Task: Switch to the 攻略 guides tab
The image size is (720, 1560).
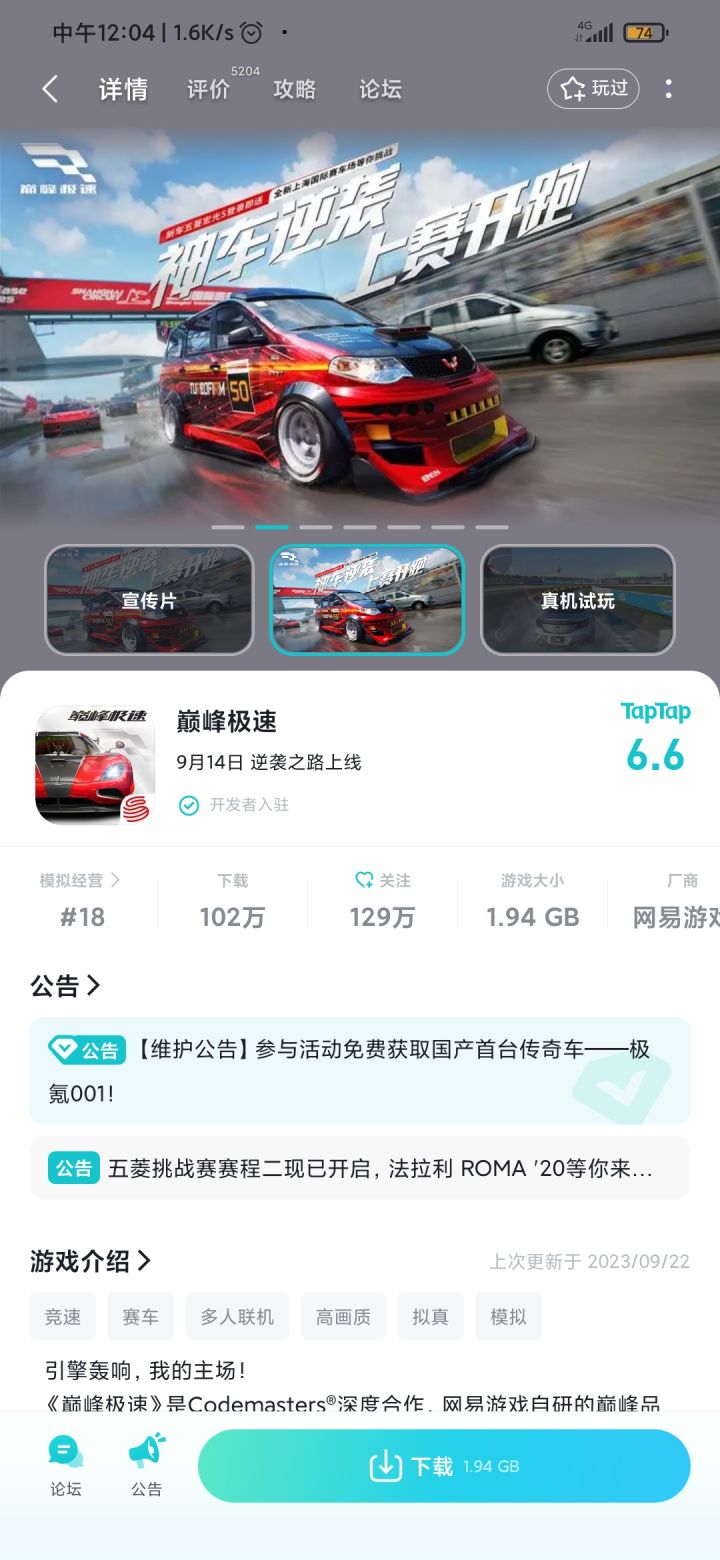Action: 294,89
